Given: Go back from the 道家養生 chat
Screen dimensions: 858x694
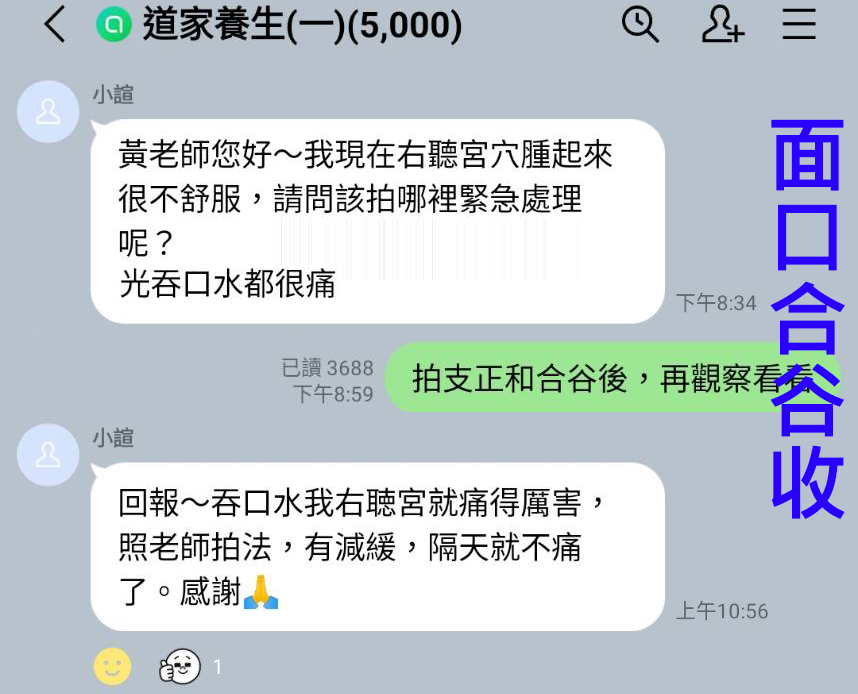Looking at the screenshot, I should click(x=55, y=25).
